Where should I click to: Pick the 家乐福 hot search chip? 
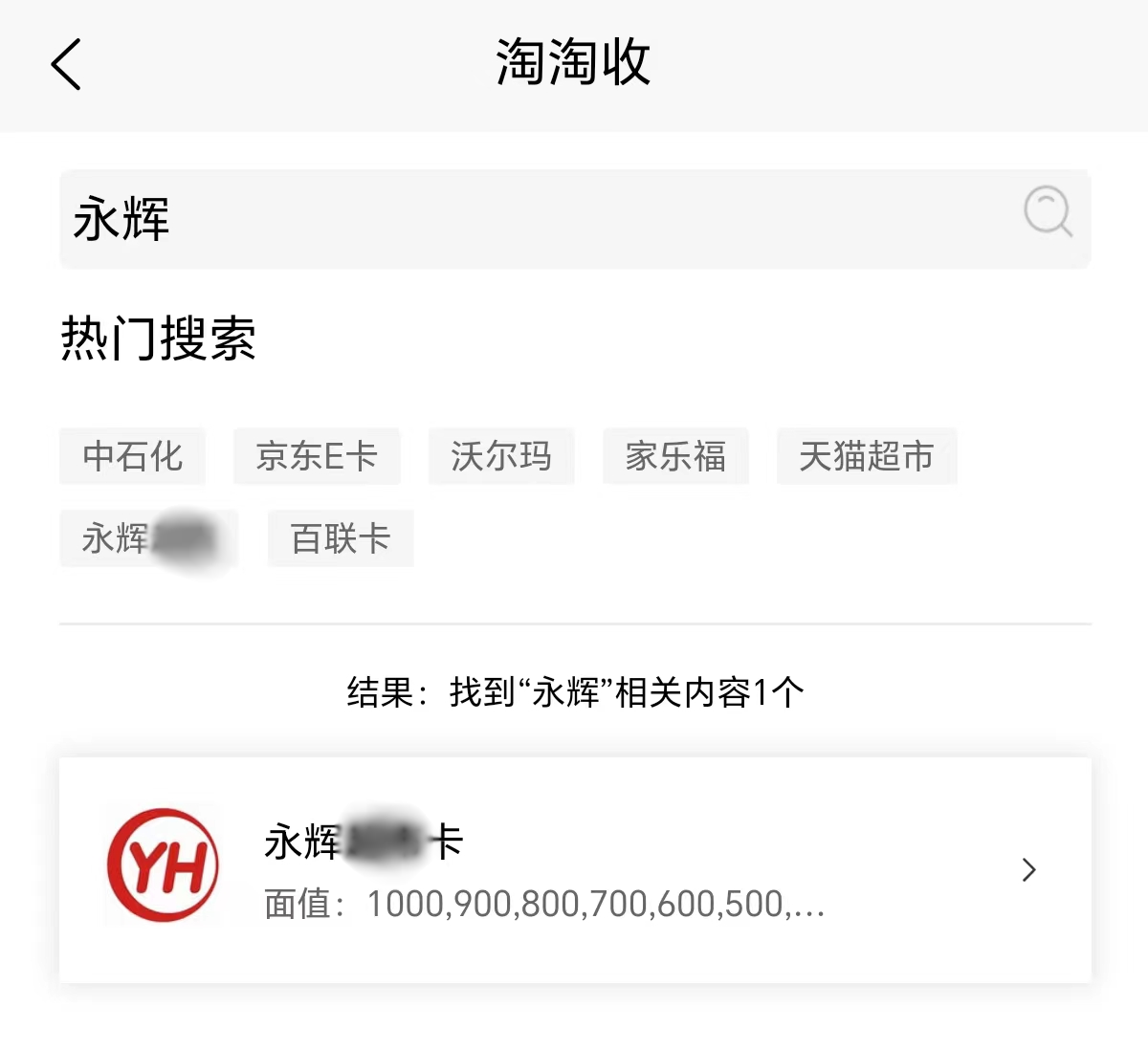point(675,456)
